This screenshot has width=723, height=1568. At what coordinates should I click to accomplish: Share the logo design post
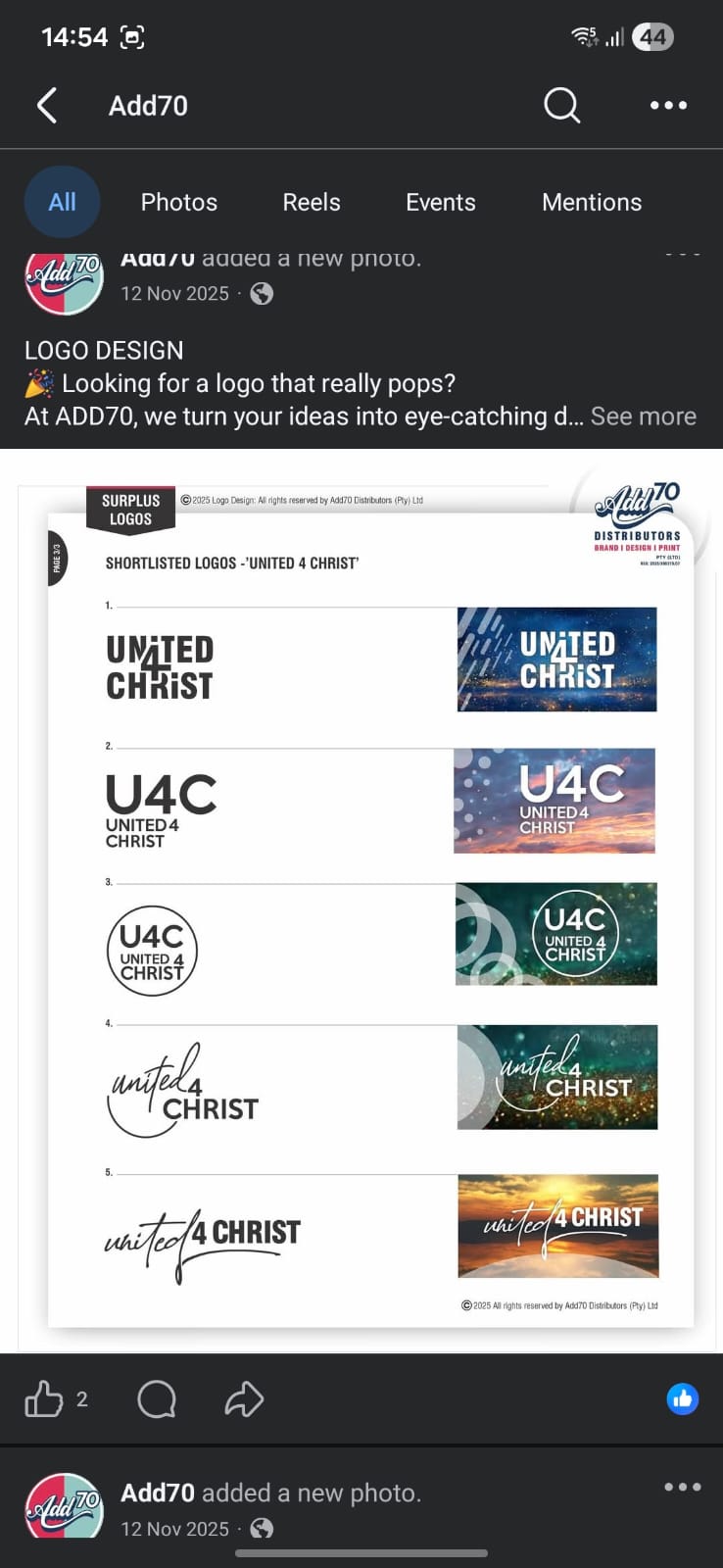click(x=244, y=1399)
